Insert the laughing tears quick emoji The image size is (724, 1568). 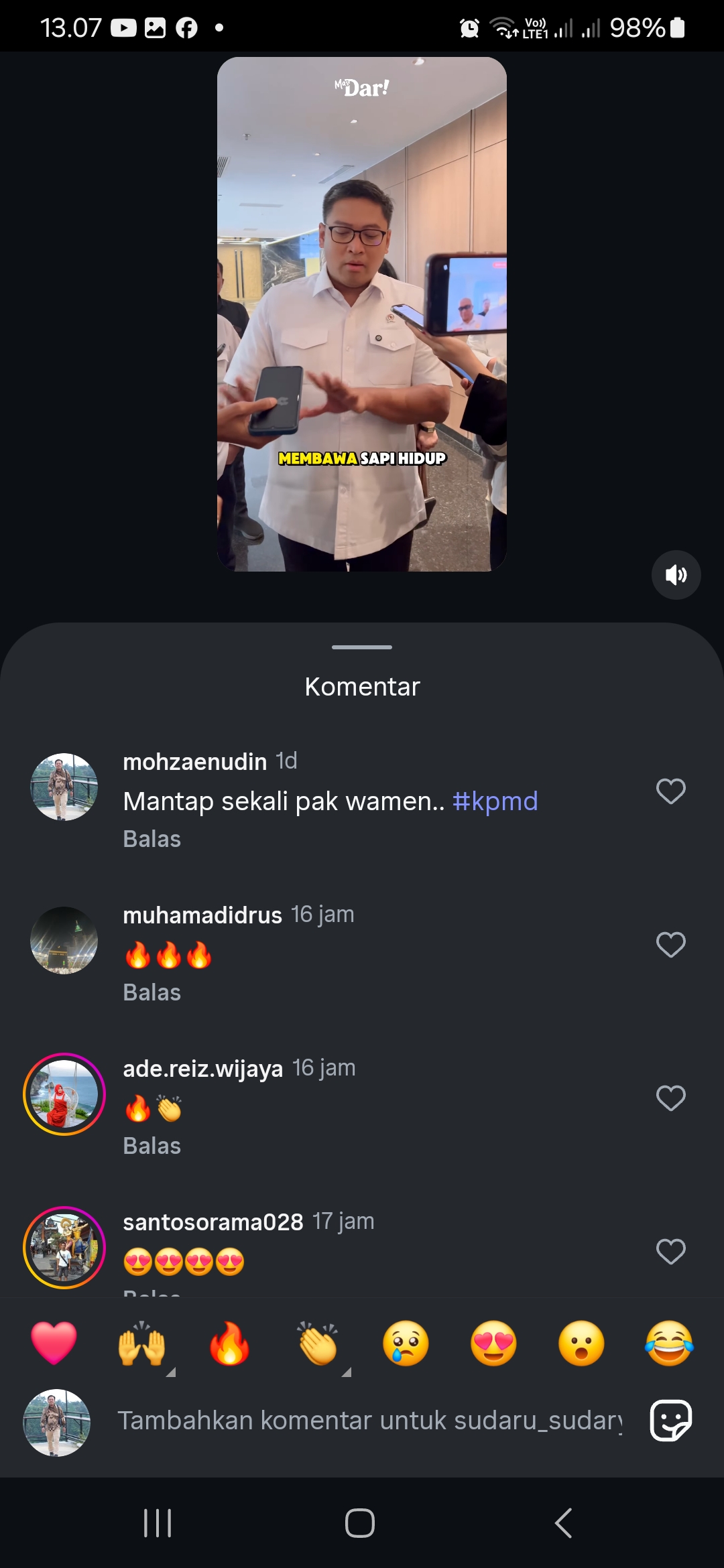click(x=669, y=1343)
